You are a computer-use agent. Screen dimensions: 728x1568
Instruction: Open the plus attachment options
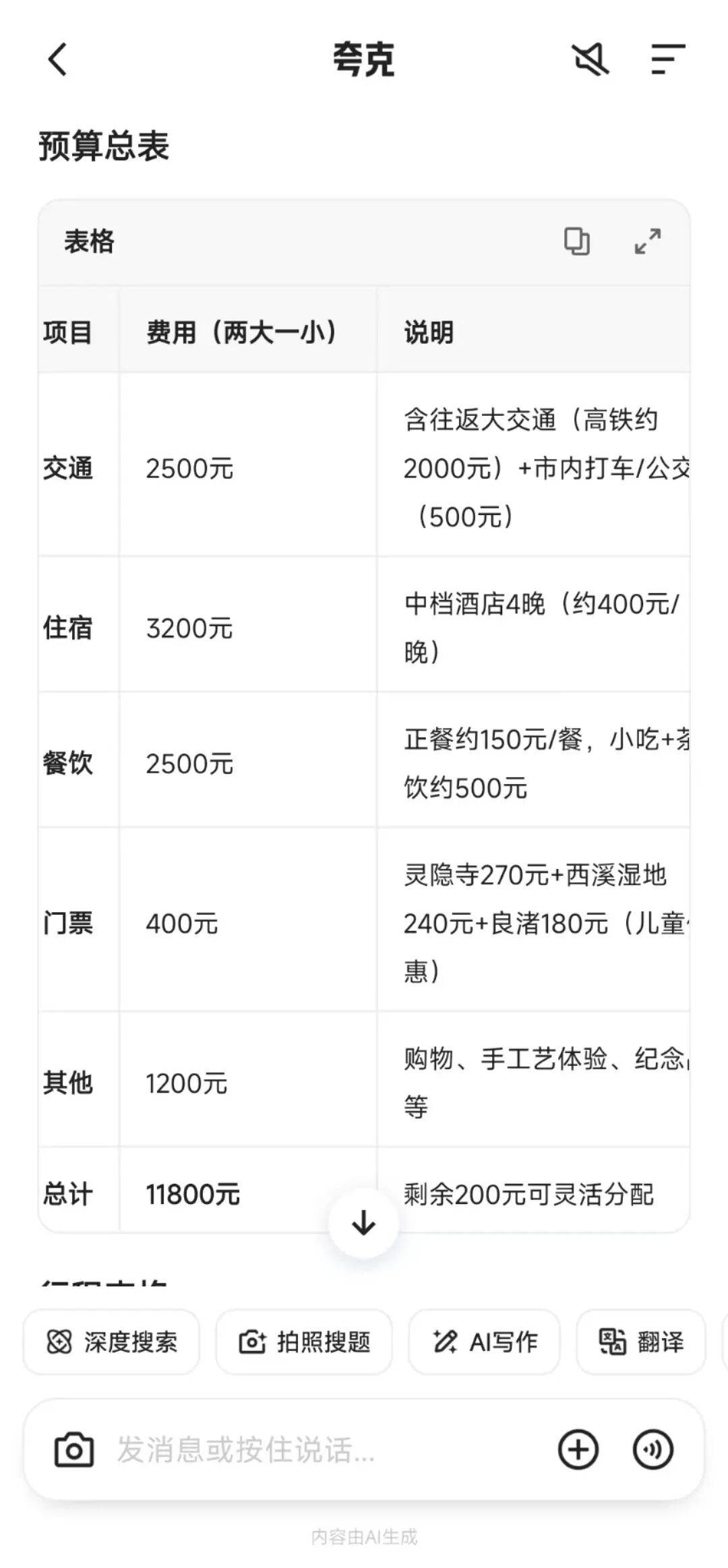click(x=578, y=1449)
